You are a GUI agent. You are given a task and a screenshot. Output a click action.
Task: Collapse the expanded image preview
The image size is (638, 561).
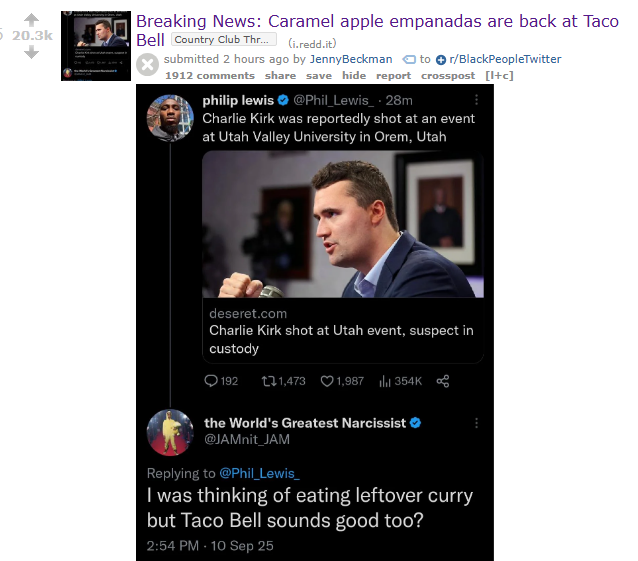[x=147, y=66]
